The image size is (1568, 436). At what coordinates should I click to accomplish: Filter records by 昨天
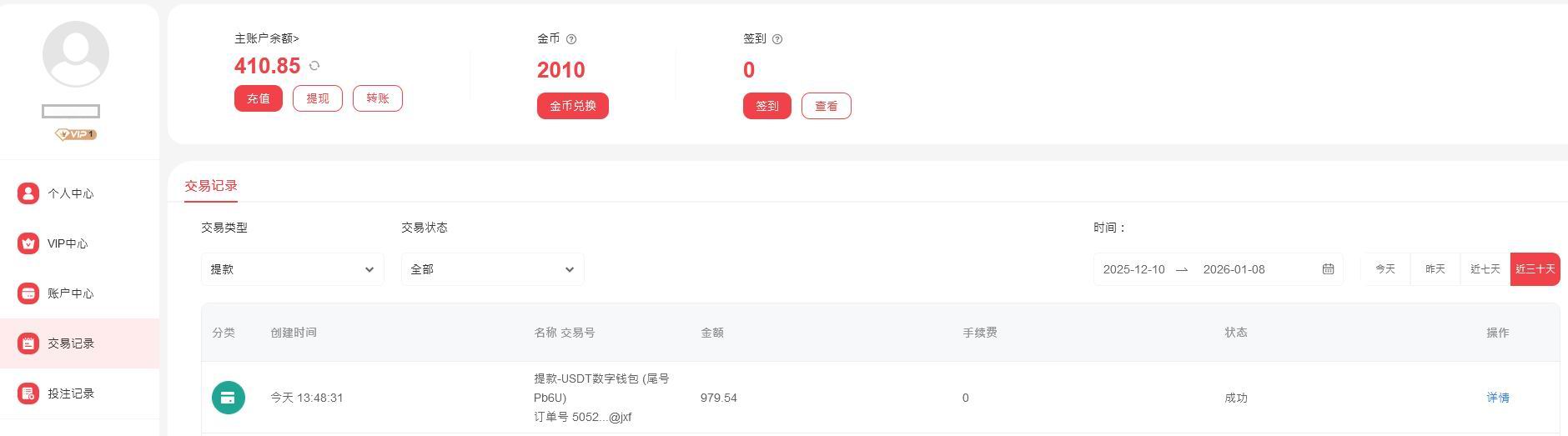point(1435,269)
